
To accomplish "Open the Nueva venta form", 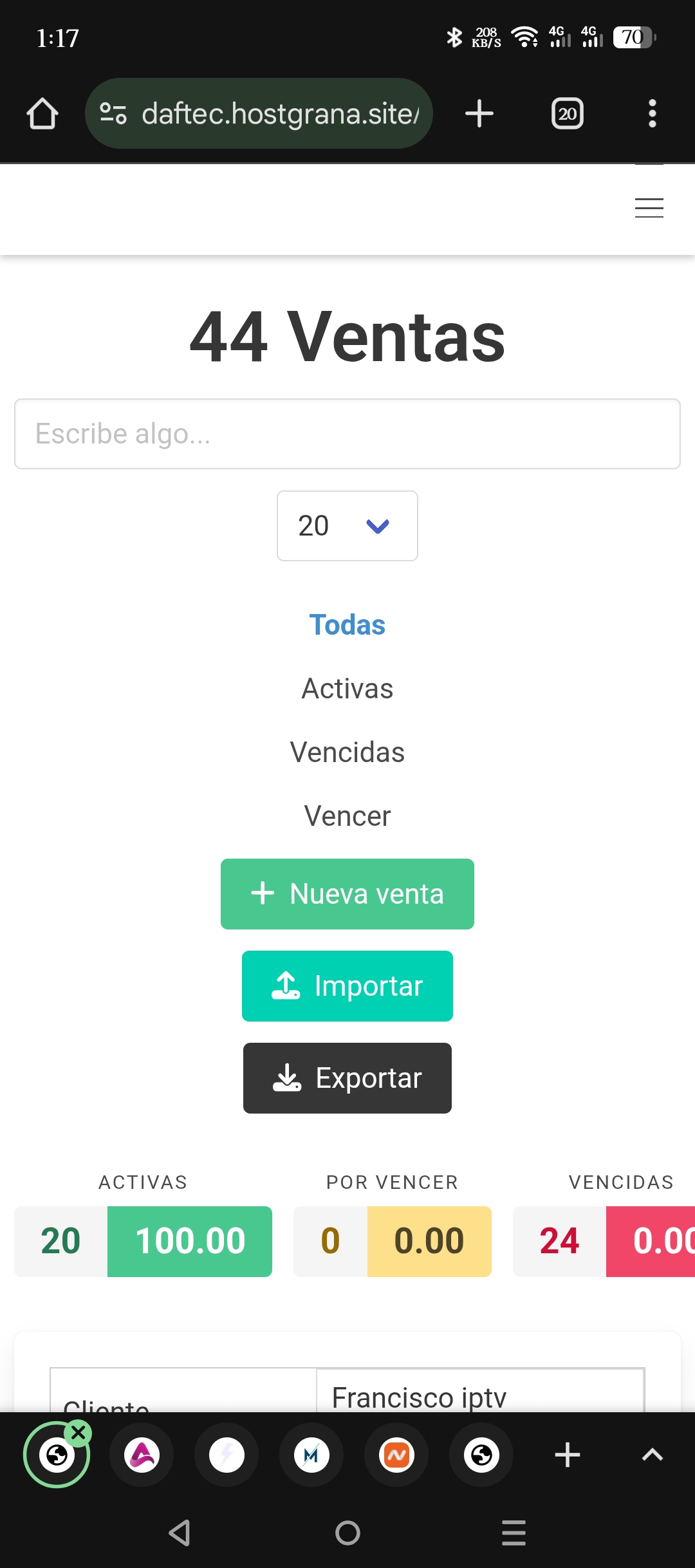I will (347, 893).
